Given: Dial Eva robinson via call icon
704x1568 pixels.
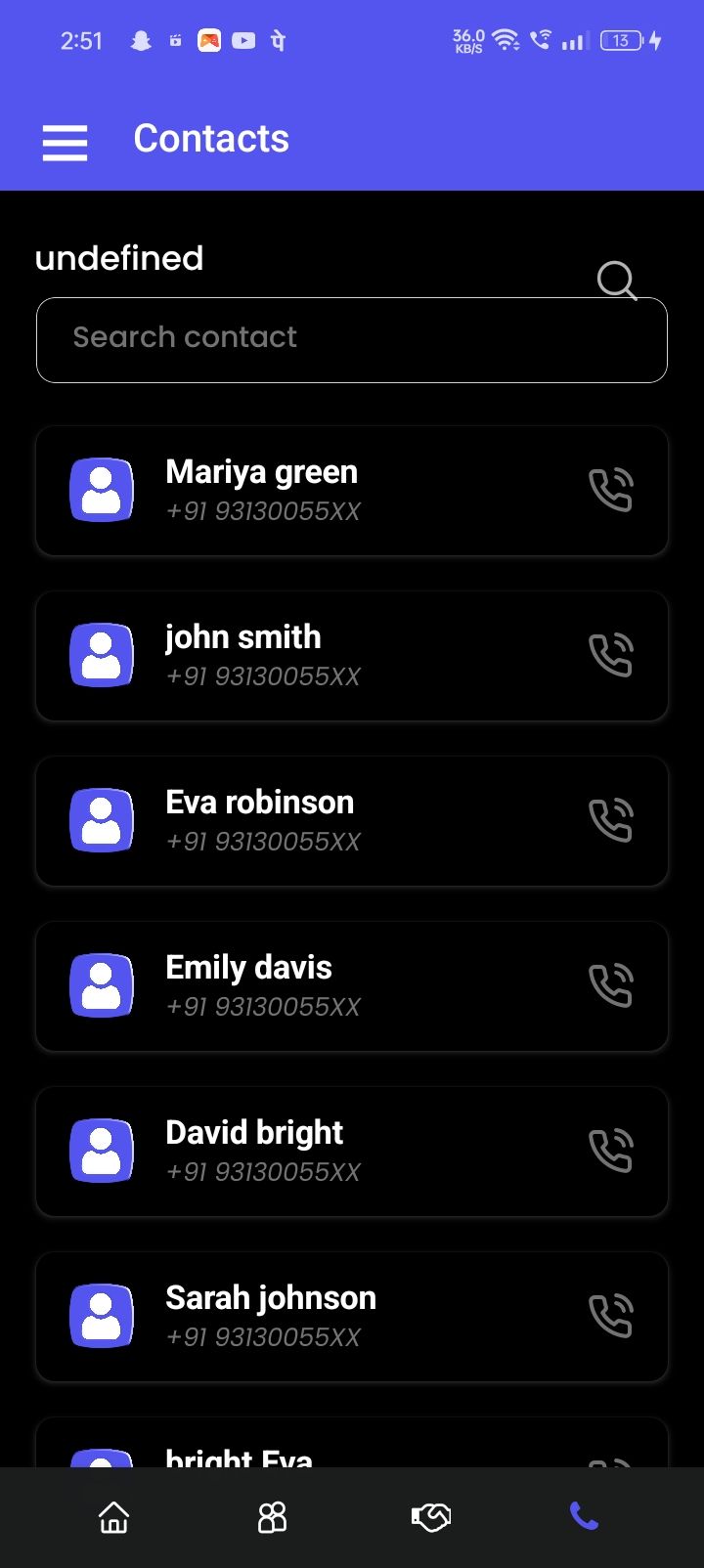Looking at the screenshot, I should click(x=611, y=820).
